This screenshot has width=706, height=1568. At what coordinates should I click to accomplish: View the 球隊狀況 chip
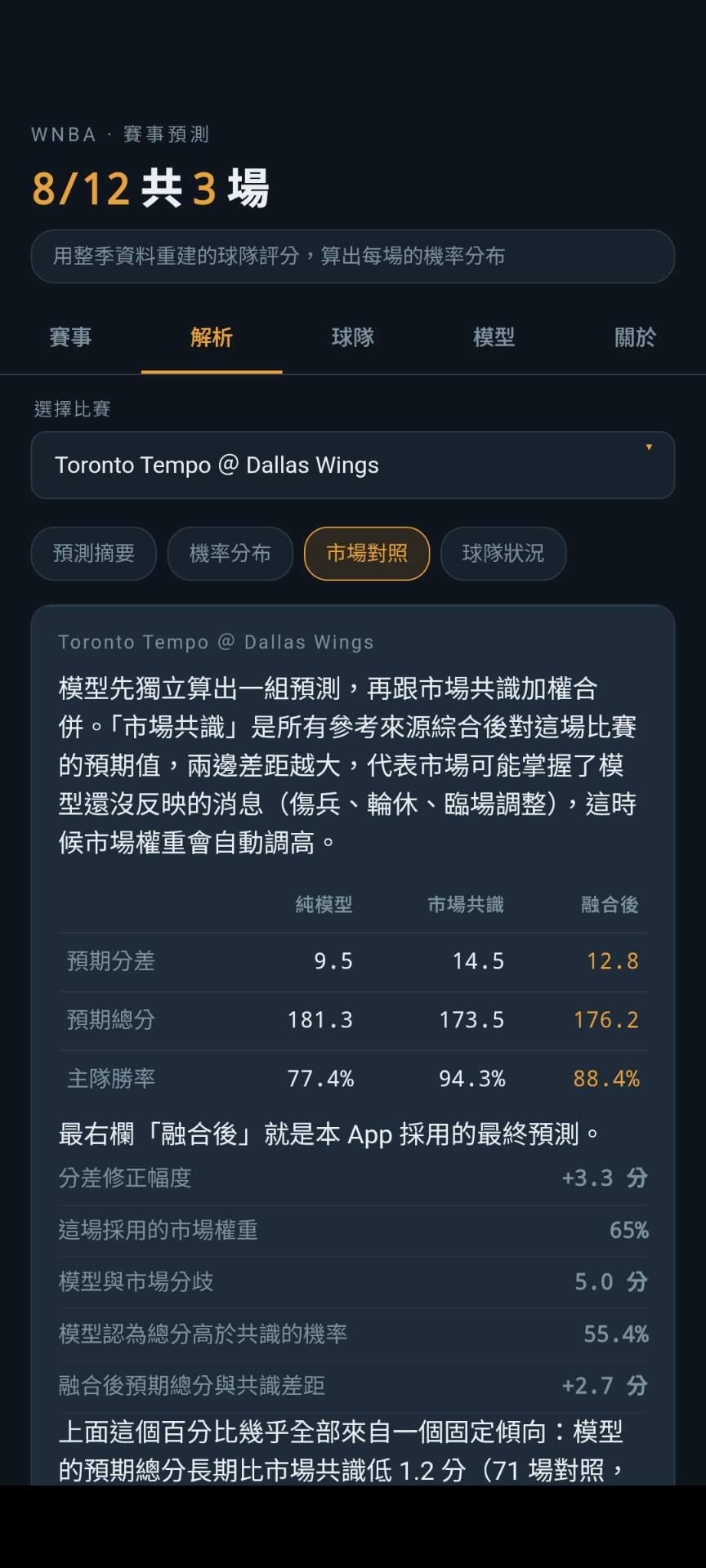pyautogui.click(x=503, y=554)
